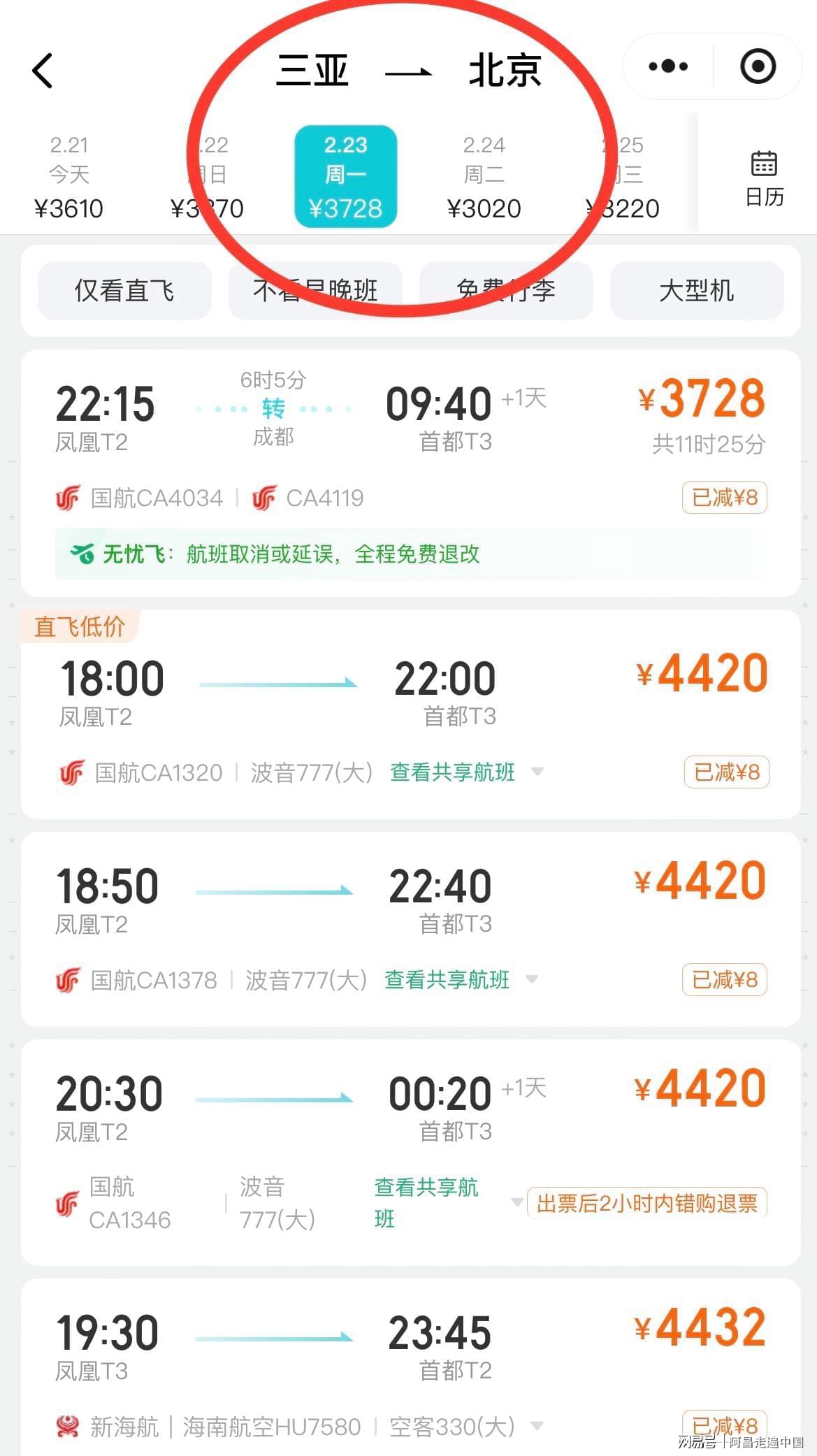Apply the 大型机 filter chip
The width and height of the screenshot is (817, 1456).
pyautogui.click(x=696, y=291)
